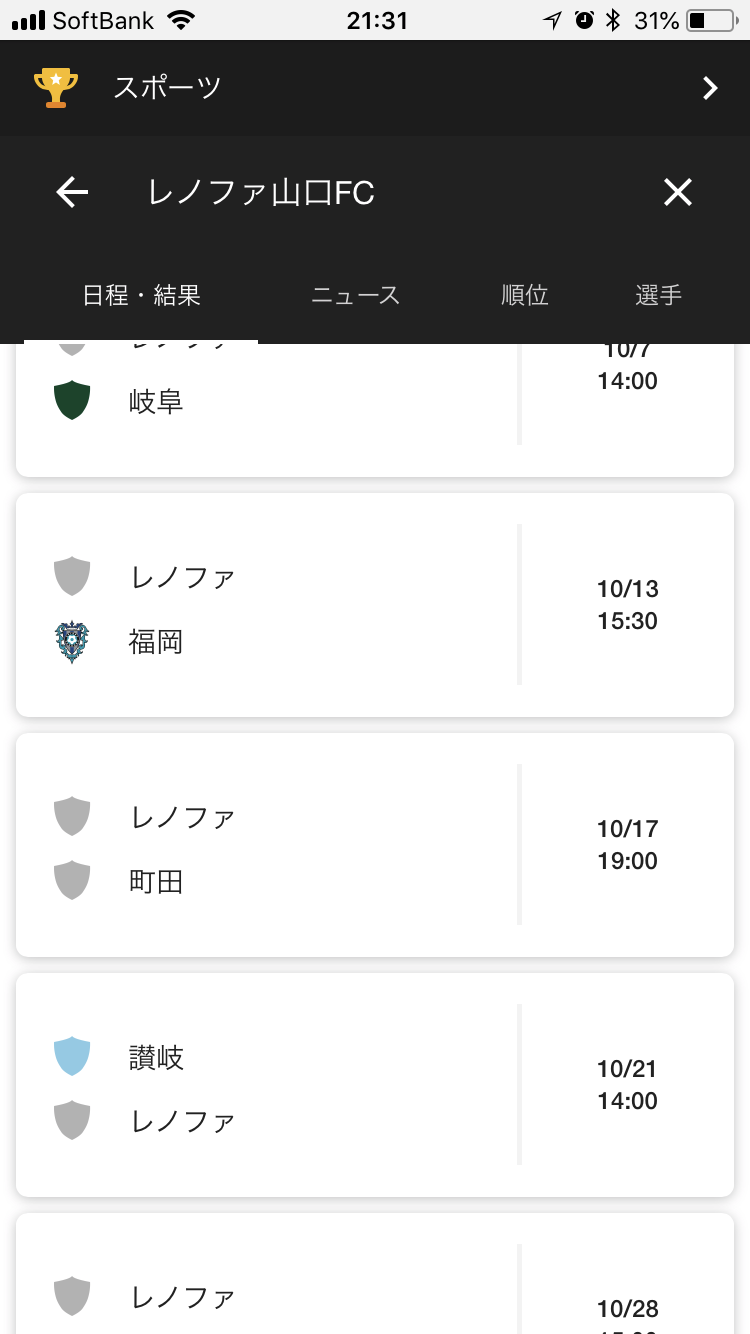750x1334 pixels.
Task: Select the 日程・結果 tab
Action: point(141,295)
